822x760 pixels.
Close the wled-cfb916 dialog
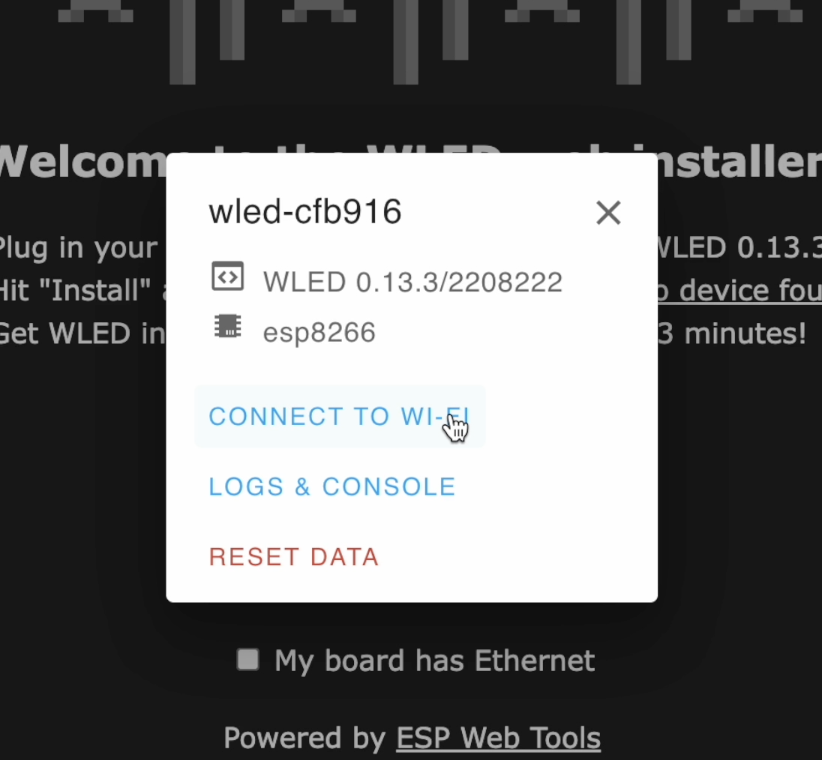608,212
